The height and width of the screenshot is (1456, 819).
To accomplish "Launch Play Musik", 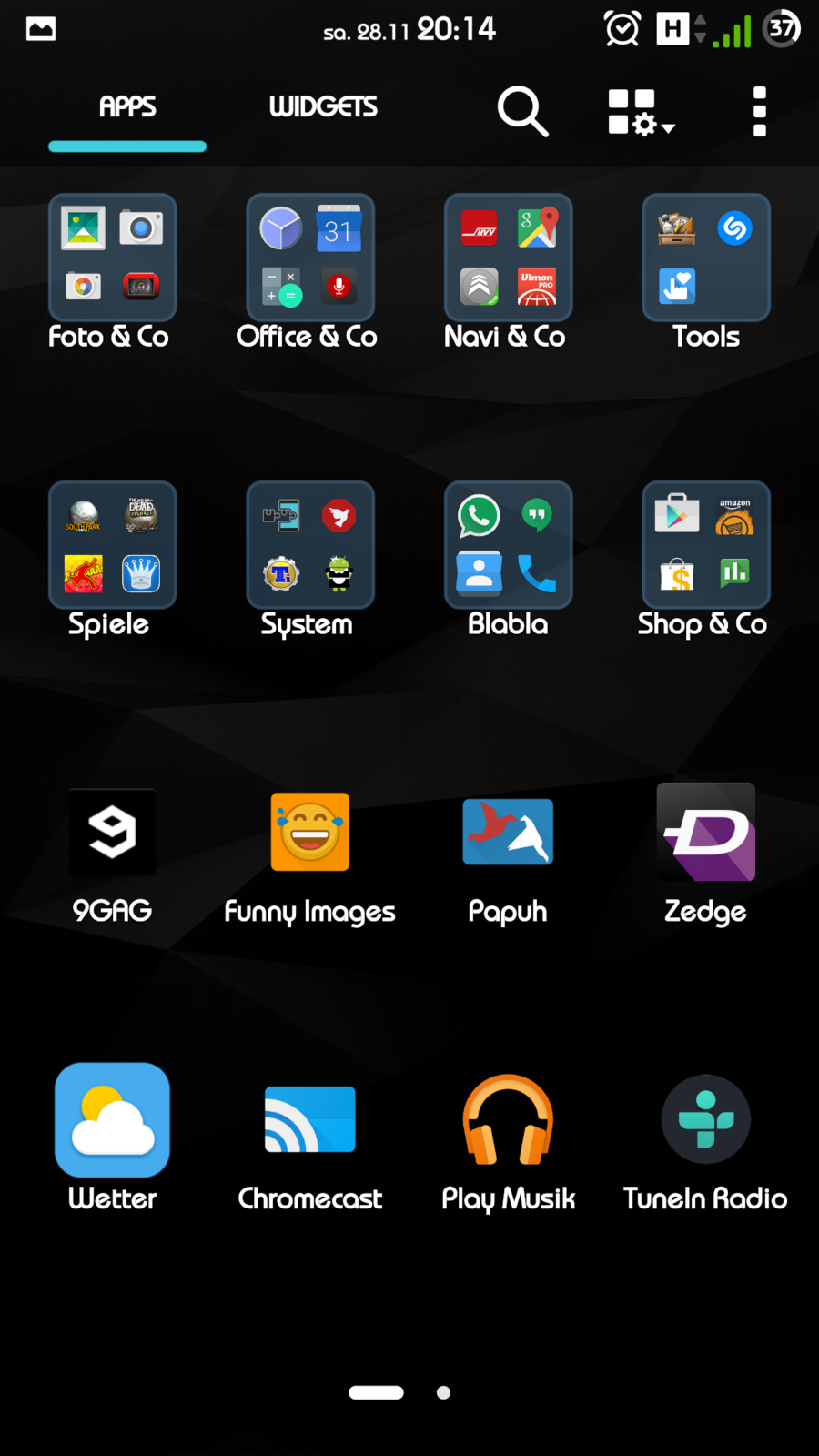I will 508,1120.
